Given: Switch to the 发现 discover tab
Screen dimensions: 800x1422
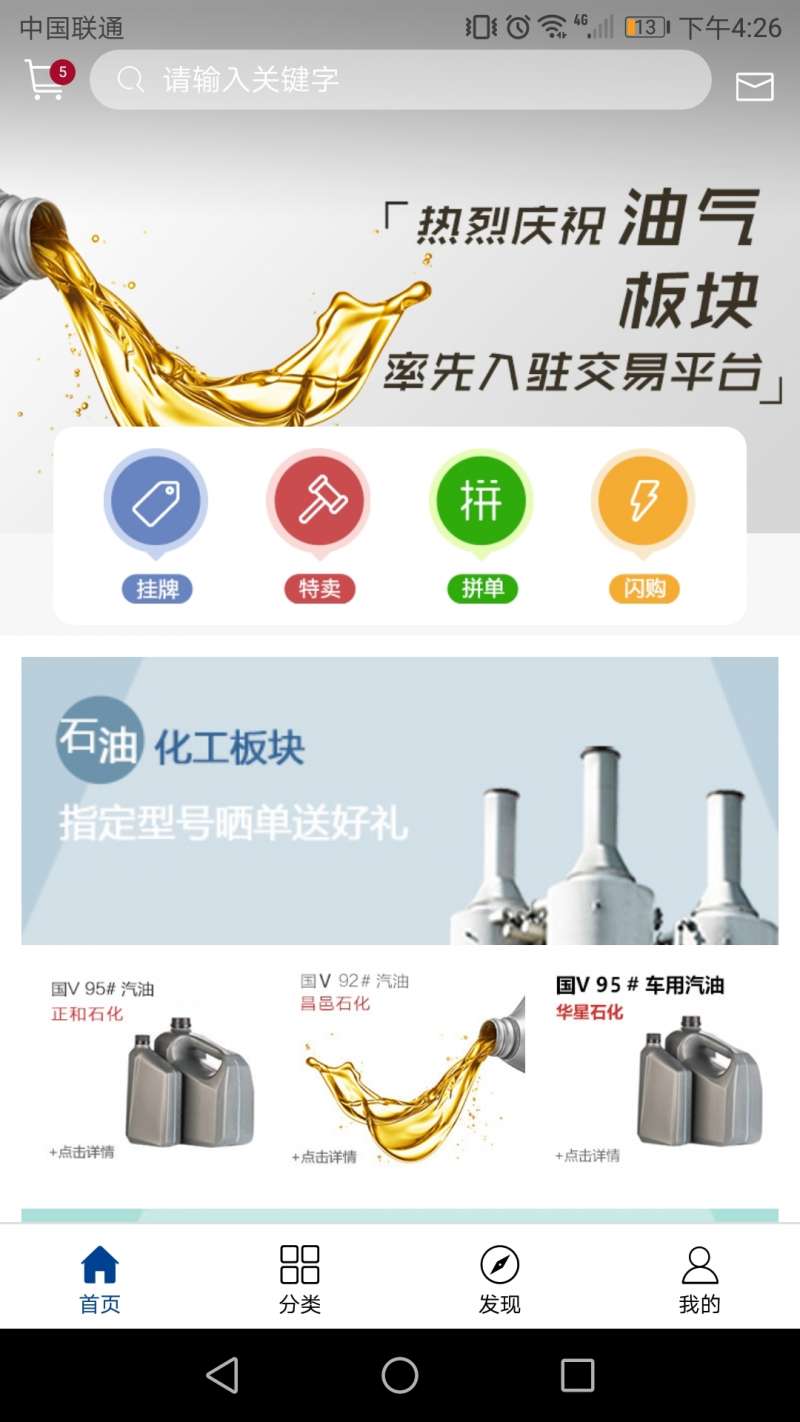Looking at the screenshot, I should [500, 1278].
